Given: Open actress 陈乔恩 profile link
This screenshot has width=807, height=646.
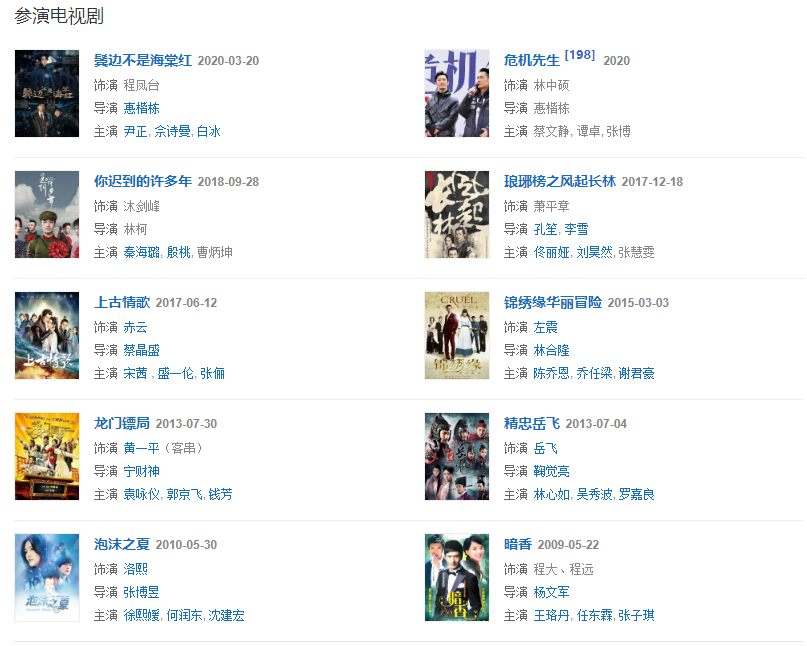Looking at the screenshot, I should point(552,374).
